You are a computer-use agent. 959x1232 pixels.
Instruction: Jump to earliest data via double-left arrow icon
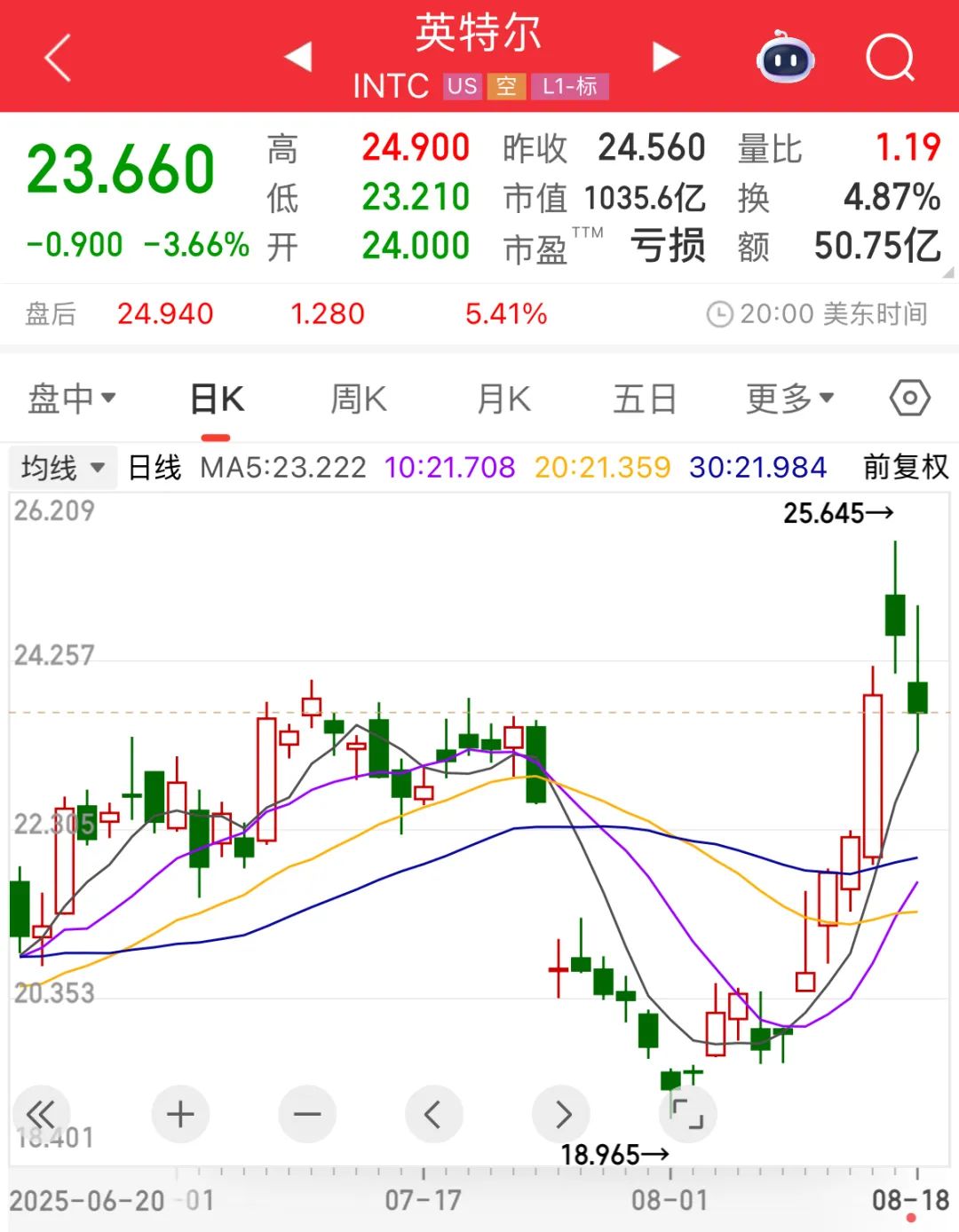tap(42, 1114)
